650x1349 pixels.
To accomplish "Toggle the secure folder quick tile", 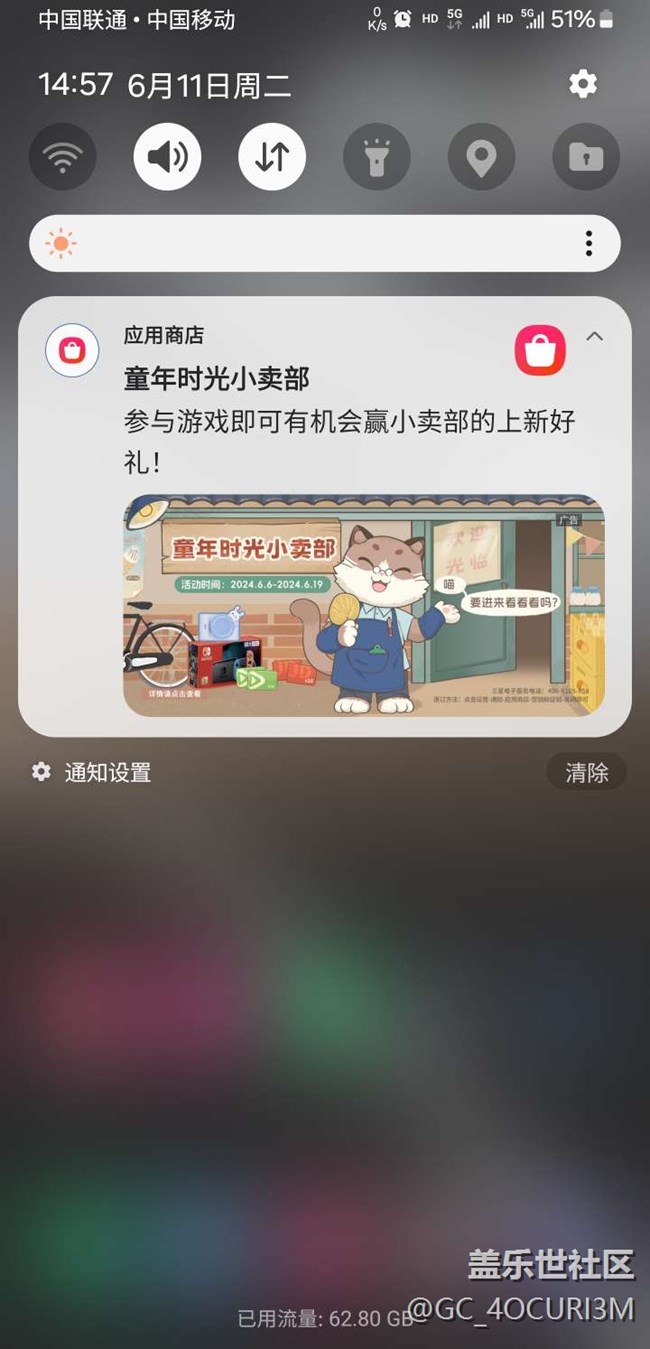I will 586,157.
